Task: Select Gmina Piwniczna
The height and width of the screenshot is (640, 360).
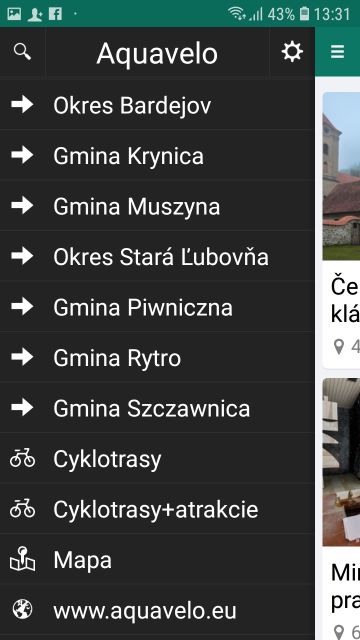Action: pos(157,307)
